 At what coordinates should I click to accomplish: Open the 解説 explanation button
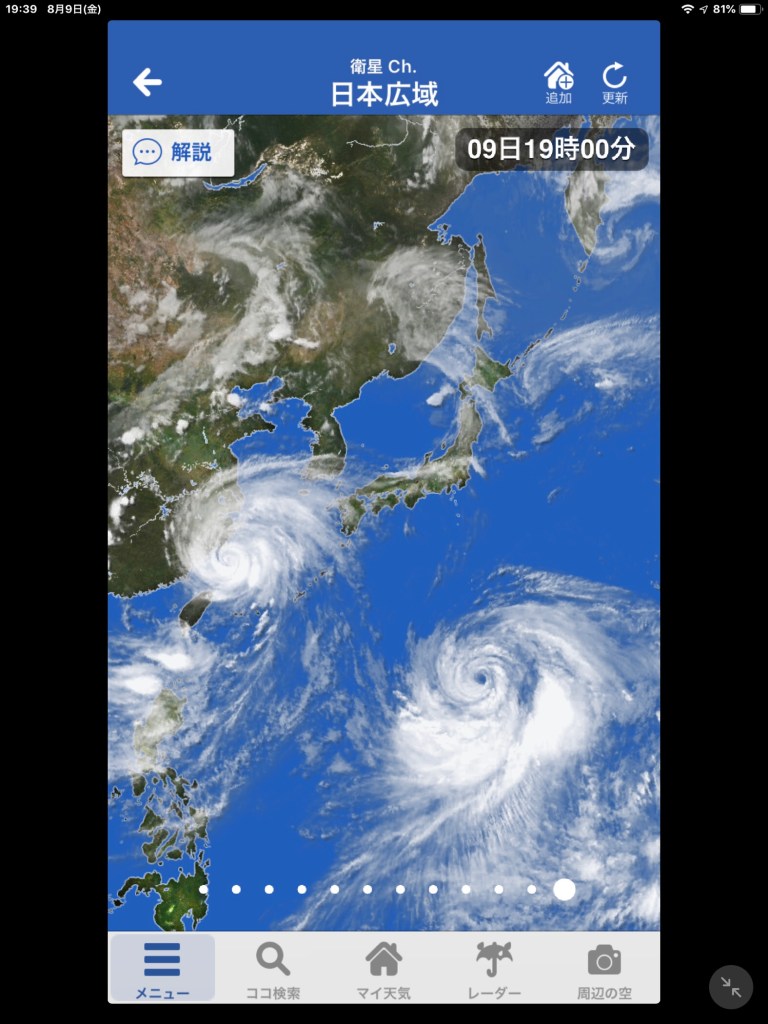178,153
